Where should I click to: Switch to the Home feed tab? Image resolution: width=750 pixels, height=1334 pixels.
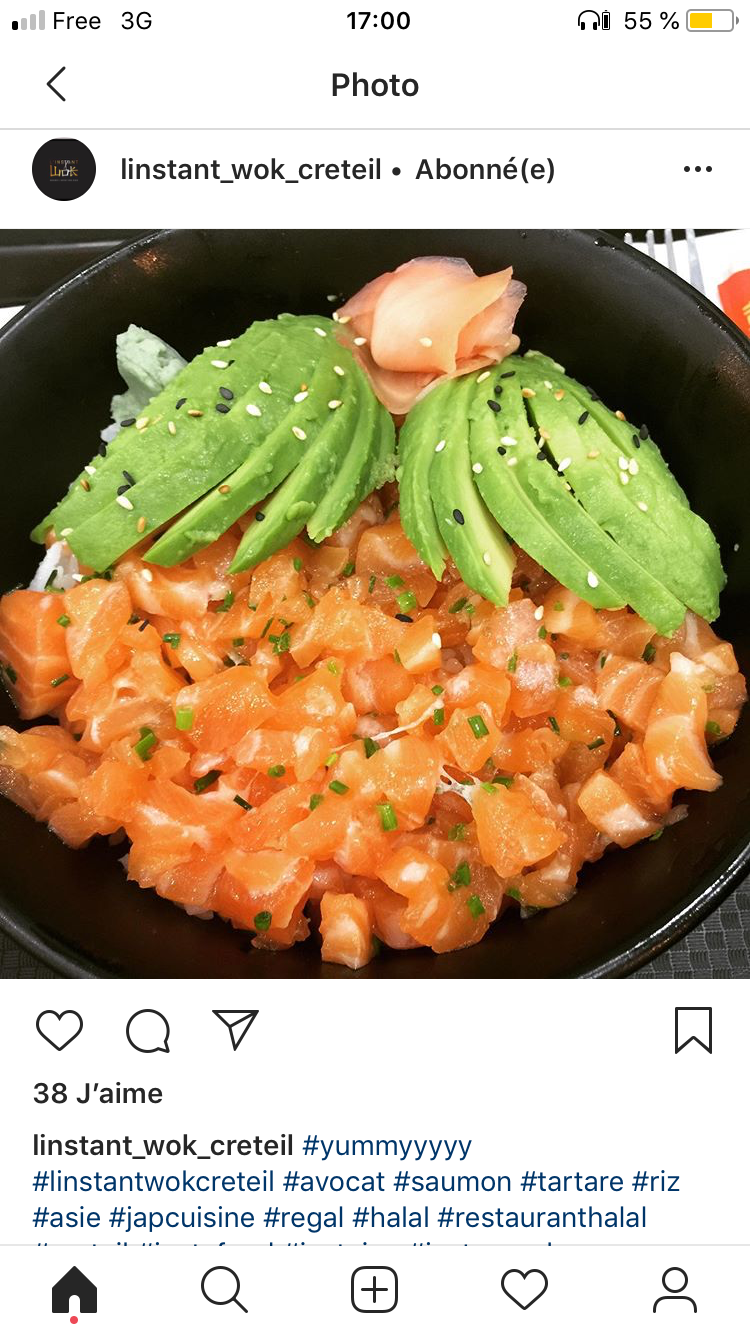pos(75,1290)
